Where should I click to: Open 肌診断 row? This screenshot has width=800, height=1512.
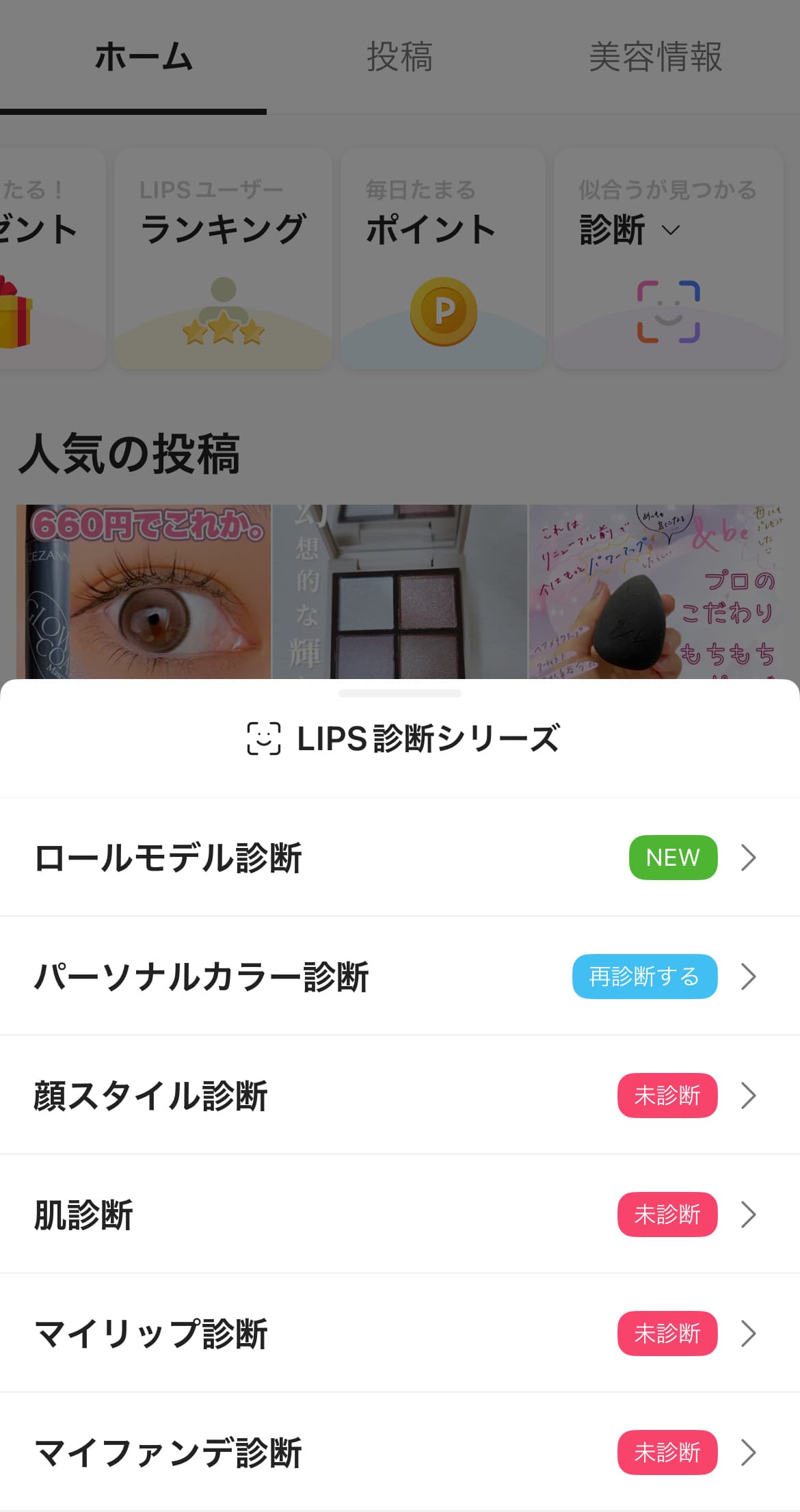[x=400, y=1214]
